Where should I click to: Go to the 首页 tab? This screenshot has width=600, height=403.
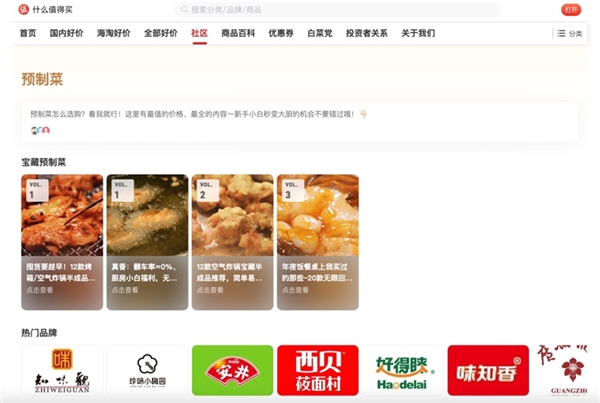click(x=28, y=33)
